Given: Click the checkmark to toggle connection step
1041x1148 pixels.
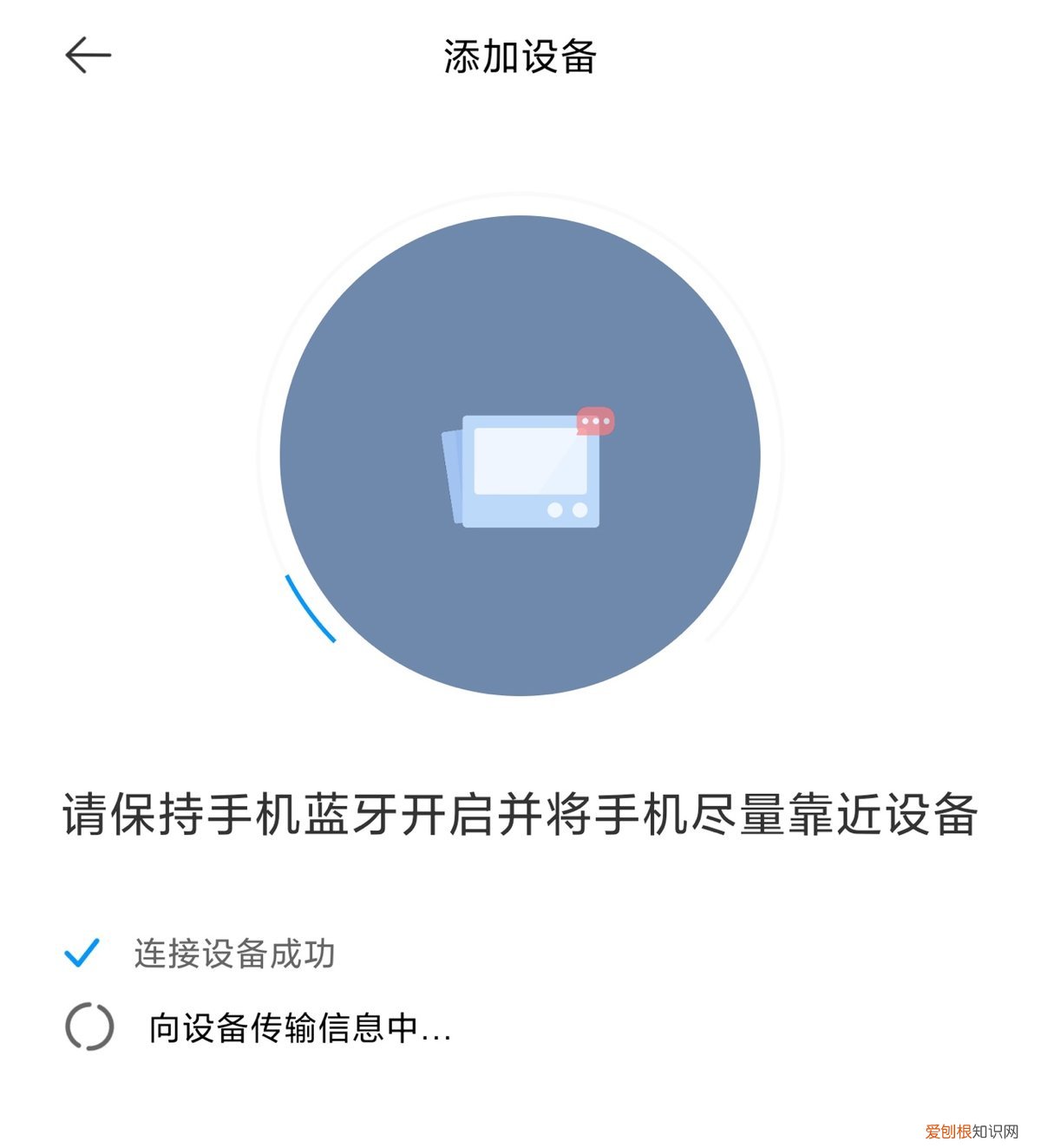Looking at the screenshot, I should pyautogui.click(x=81, y=954).
